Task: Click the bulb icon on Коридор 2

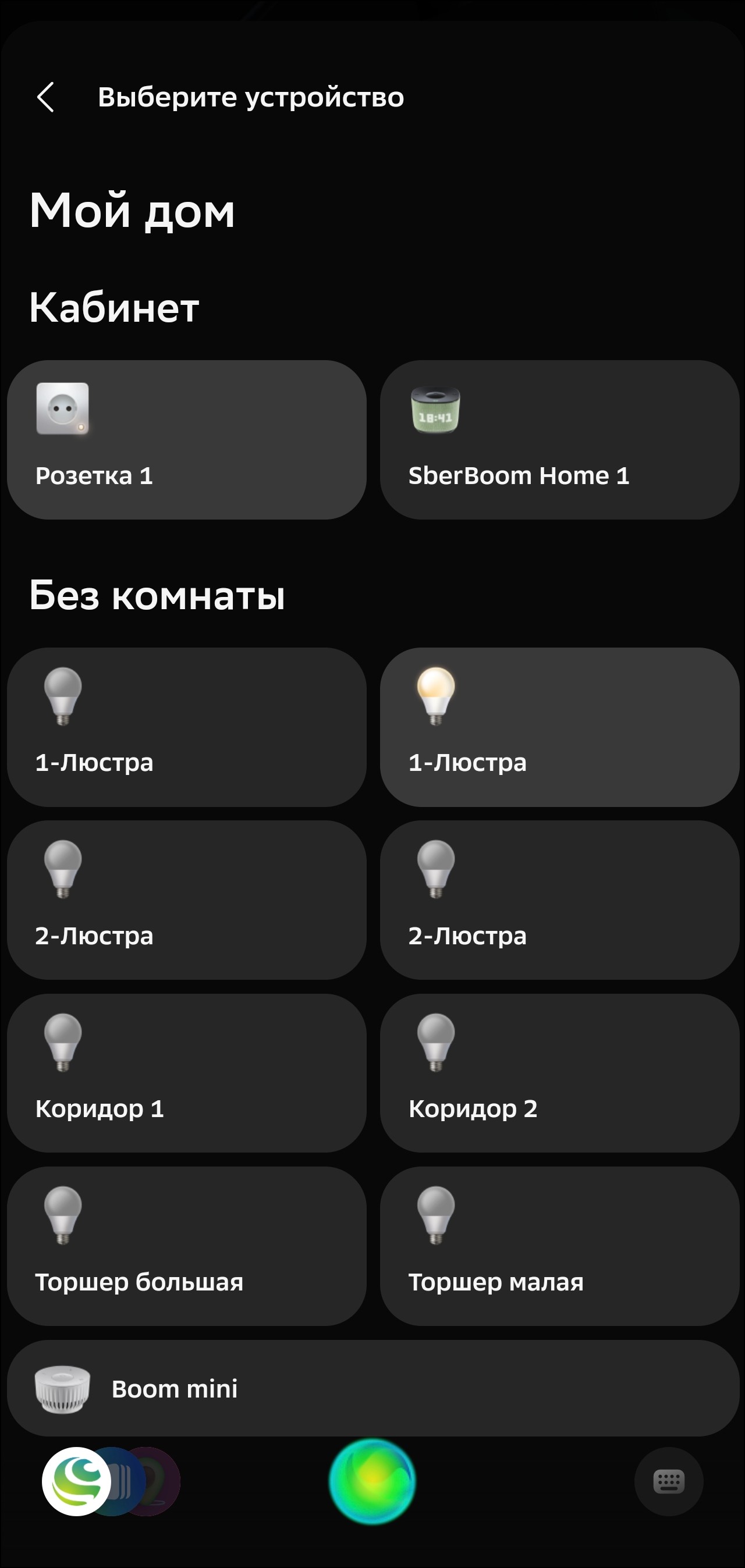Action: pyautogui.click(x=436, y=1043)
